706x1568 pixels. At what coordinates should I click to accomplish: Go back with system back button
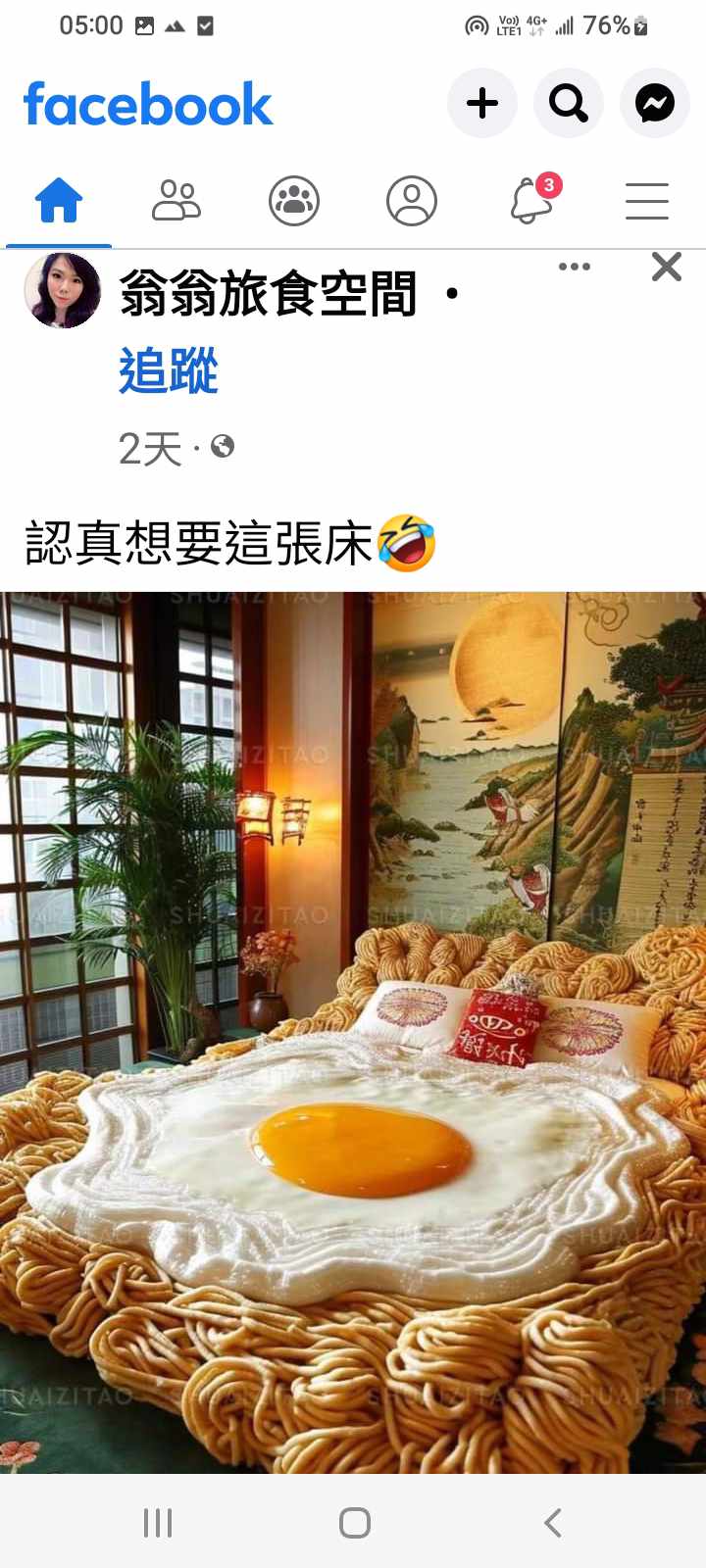click(552, 1522)
